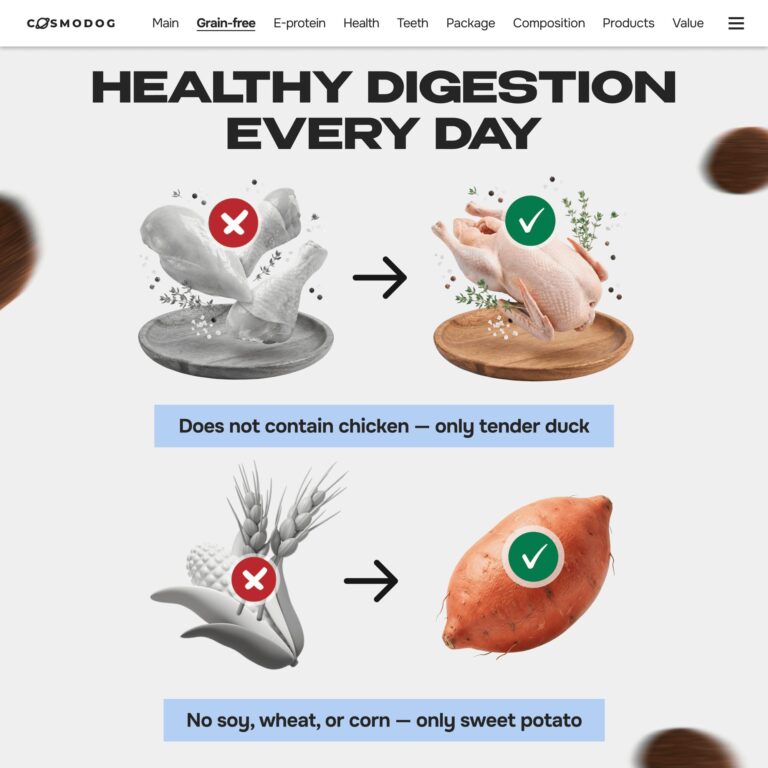Open the Health section
This screenshot has height=768, width=768.
coord(361,23)
